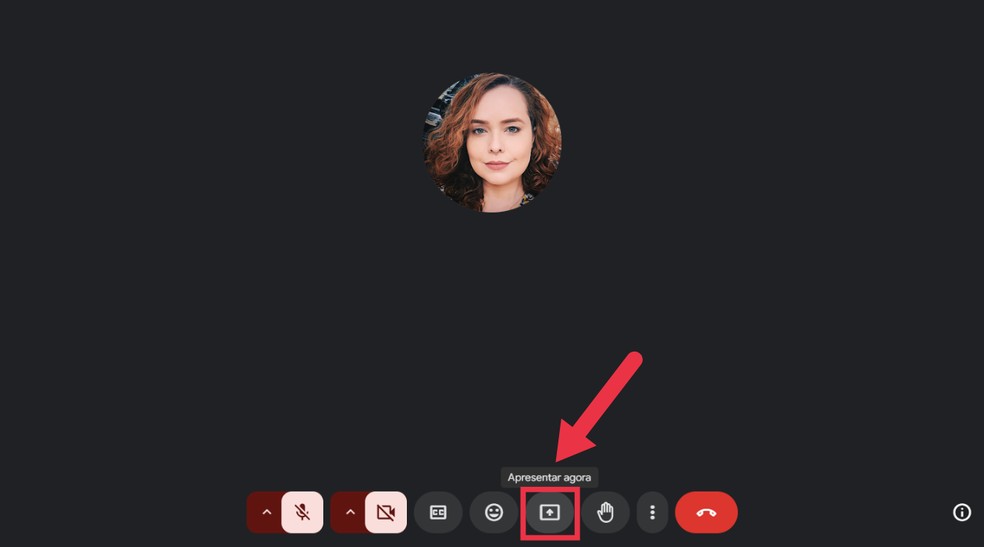Unmute the microphone
984x547 pixels.
click(x=302, y=512)
